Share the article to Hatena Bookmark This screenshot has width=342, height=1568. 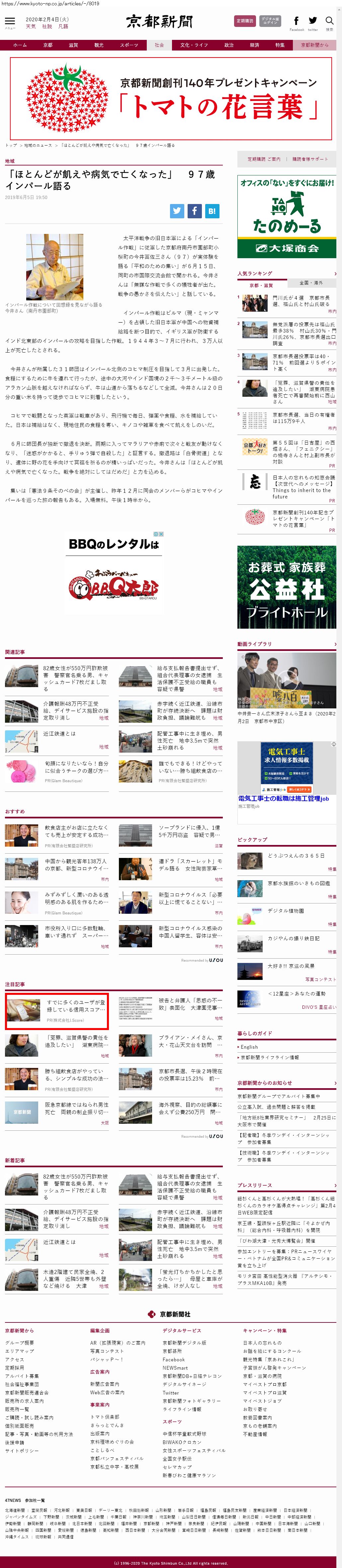(x=211, y=211)
